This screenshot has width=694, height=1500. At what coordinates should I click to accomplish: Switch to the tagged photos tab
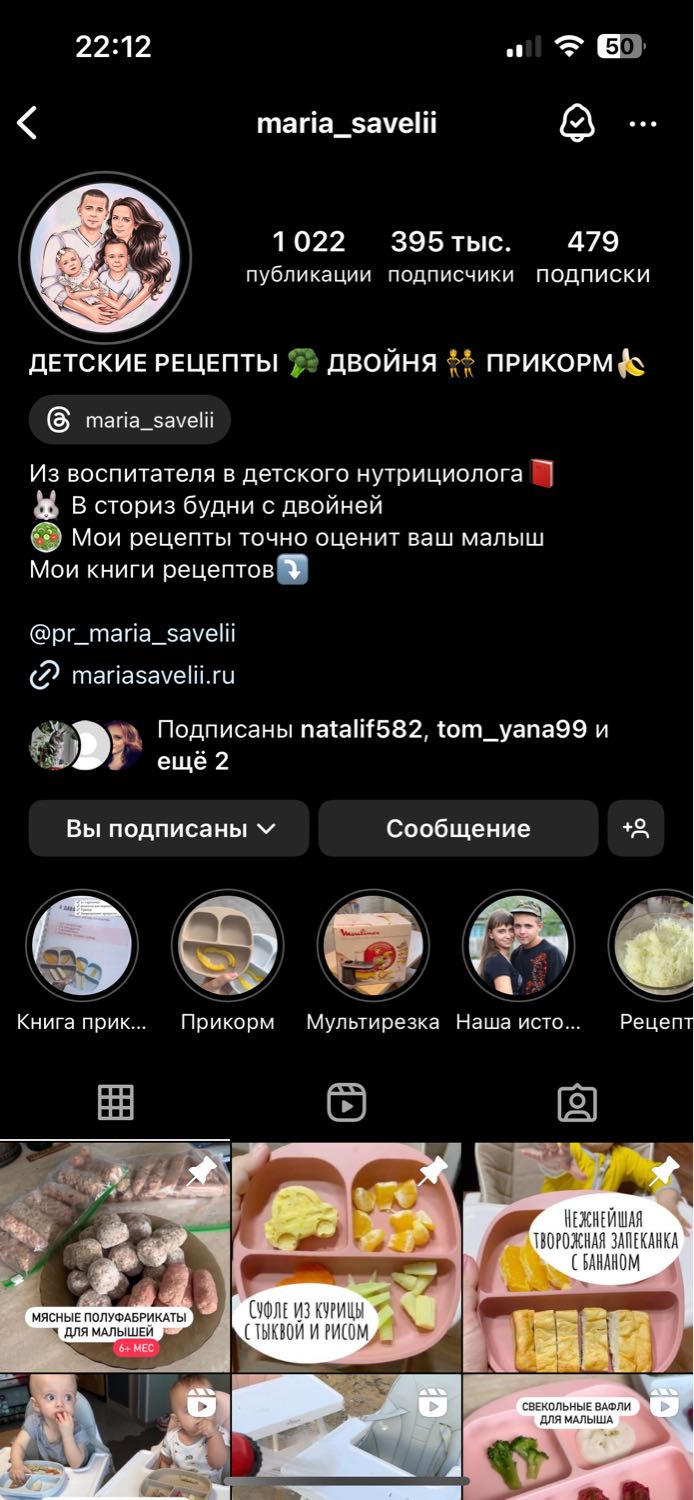click(577, 1103)
